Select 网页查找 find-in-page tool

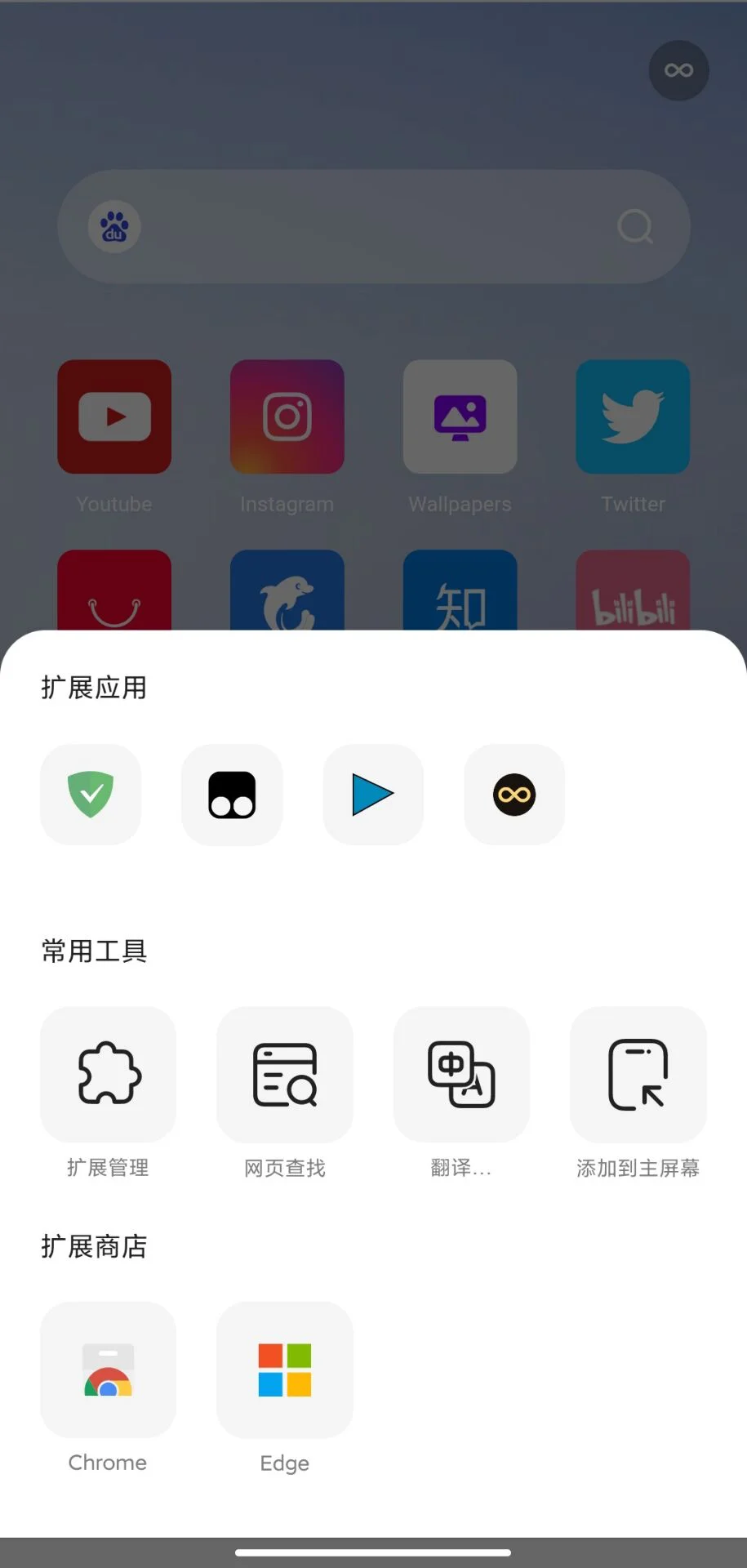[x=285, y=1074]
